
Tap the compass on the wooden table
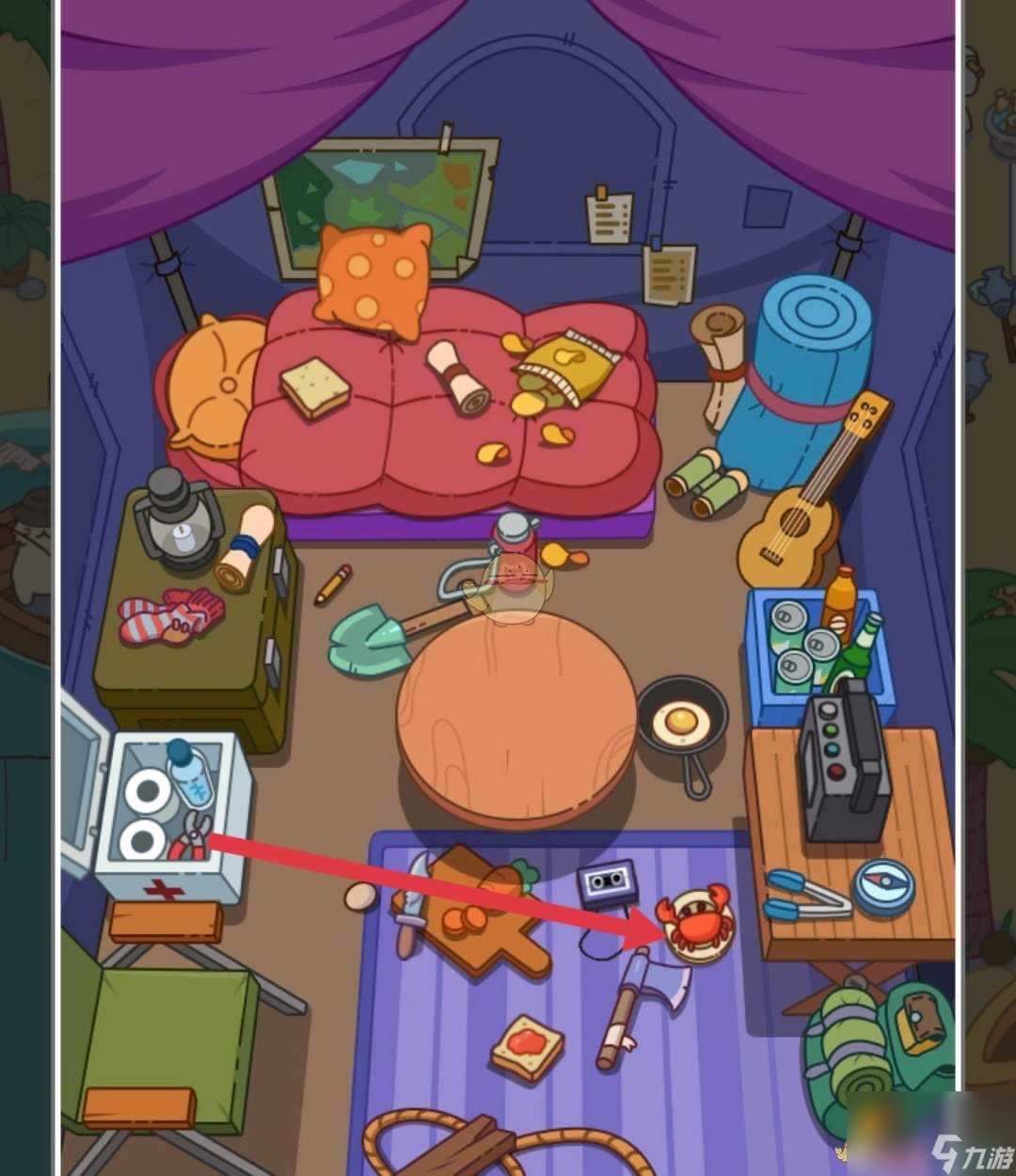(x=884, y=887)
